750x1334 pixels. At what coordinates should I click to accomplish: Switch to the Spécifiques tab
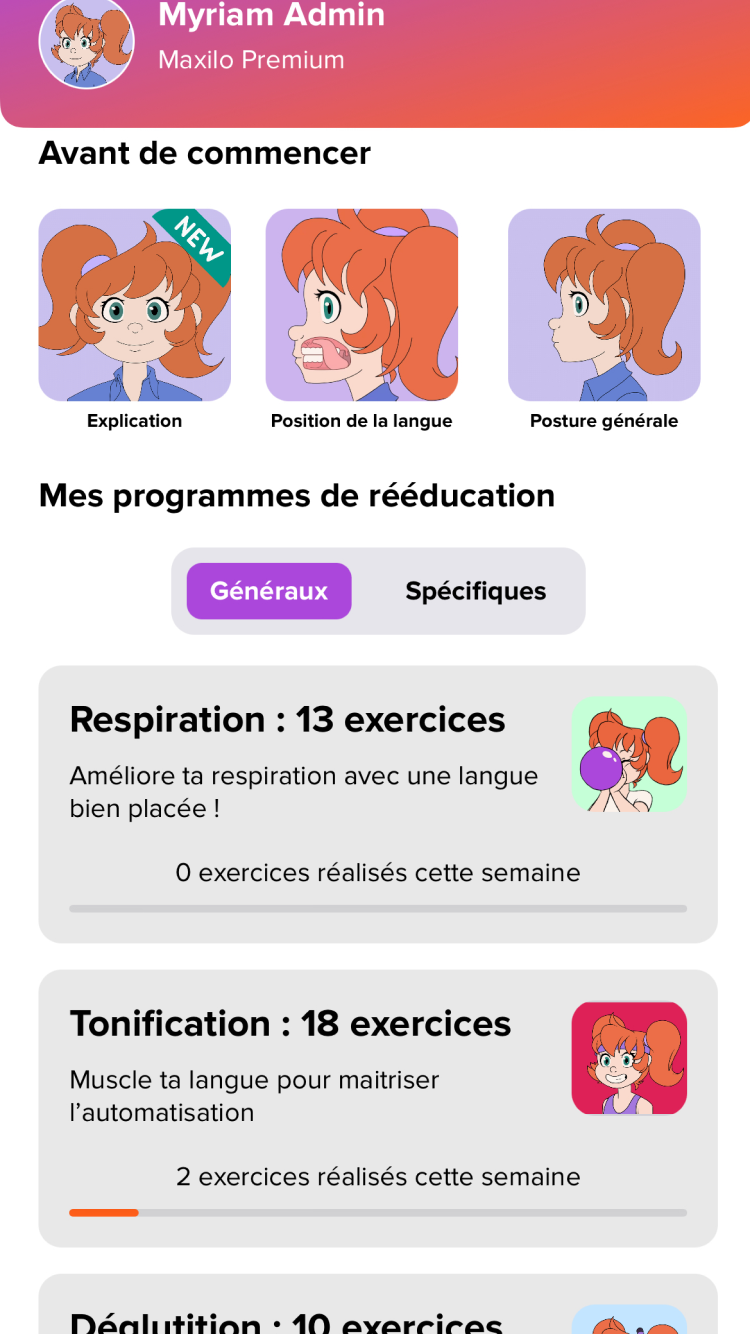[x=475, y=591]
